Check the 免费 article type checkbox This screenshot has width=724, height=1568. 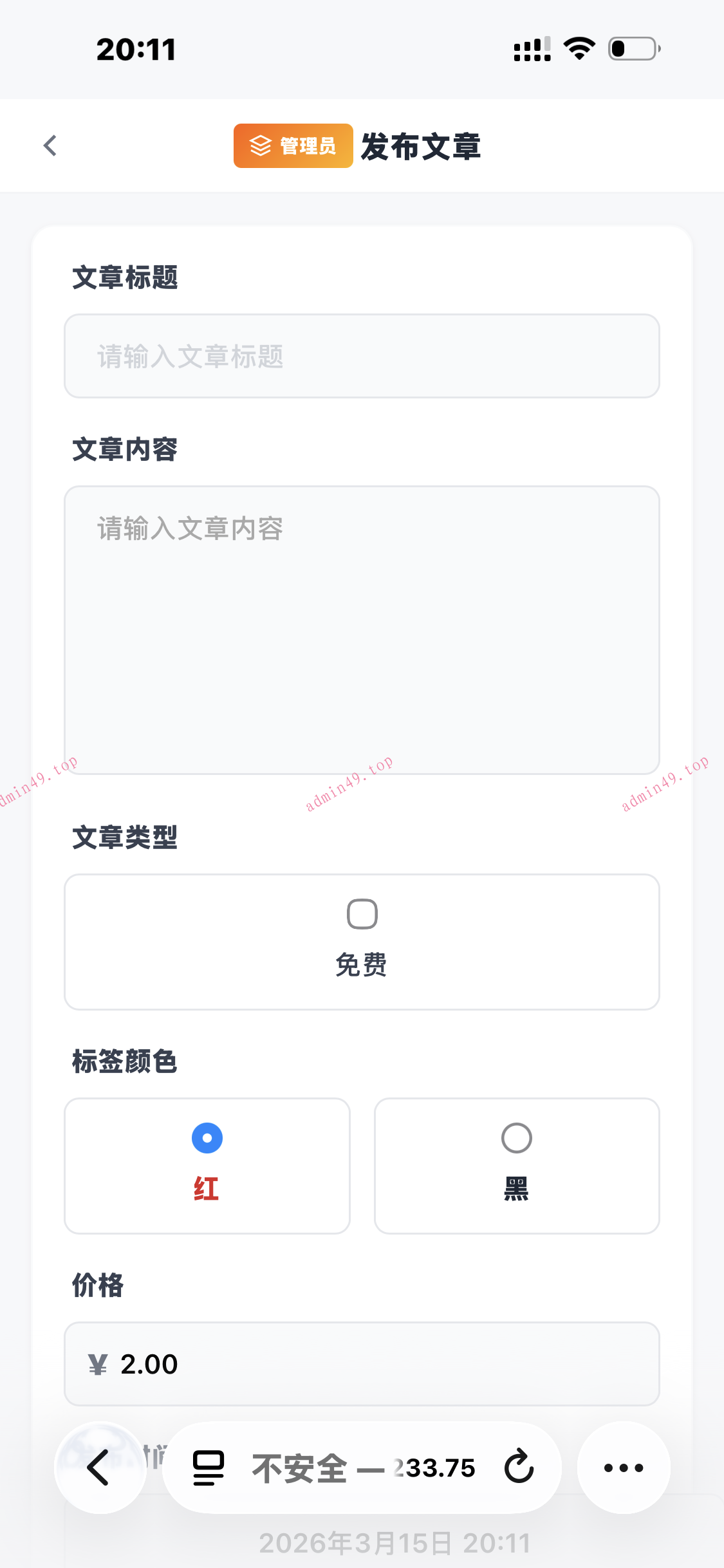(362, 913)
